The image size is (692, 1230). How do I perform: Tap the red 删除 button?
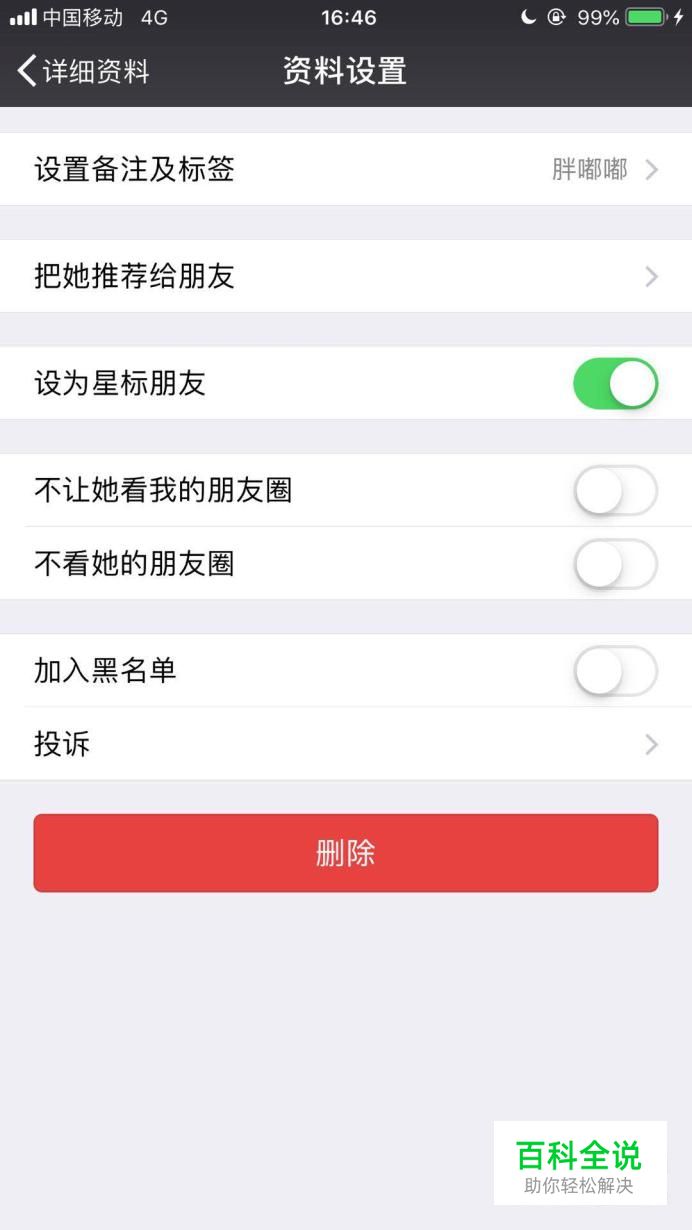coord(345,853)
